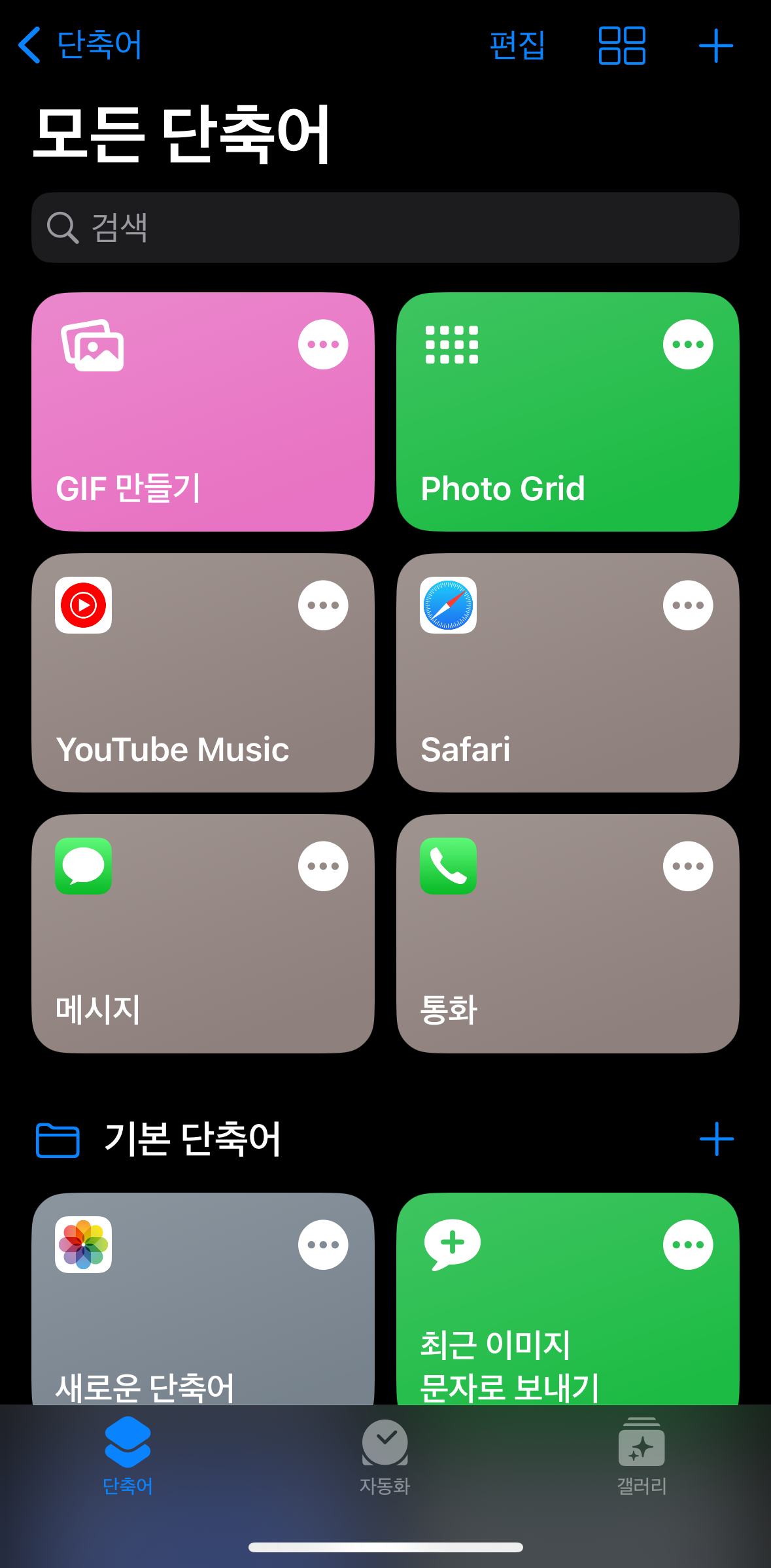Tap ellipsis icon on 통화 shortcut

point(687,865)
